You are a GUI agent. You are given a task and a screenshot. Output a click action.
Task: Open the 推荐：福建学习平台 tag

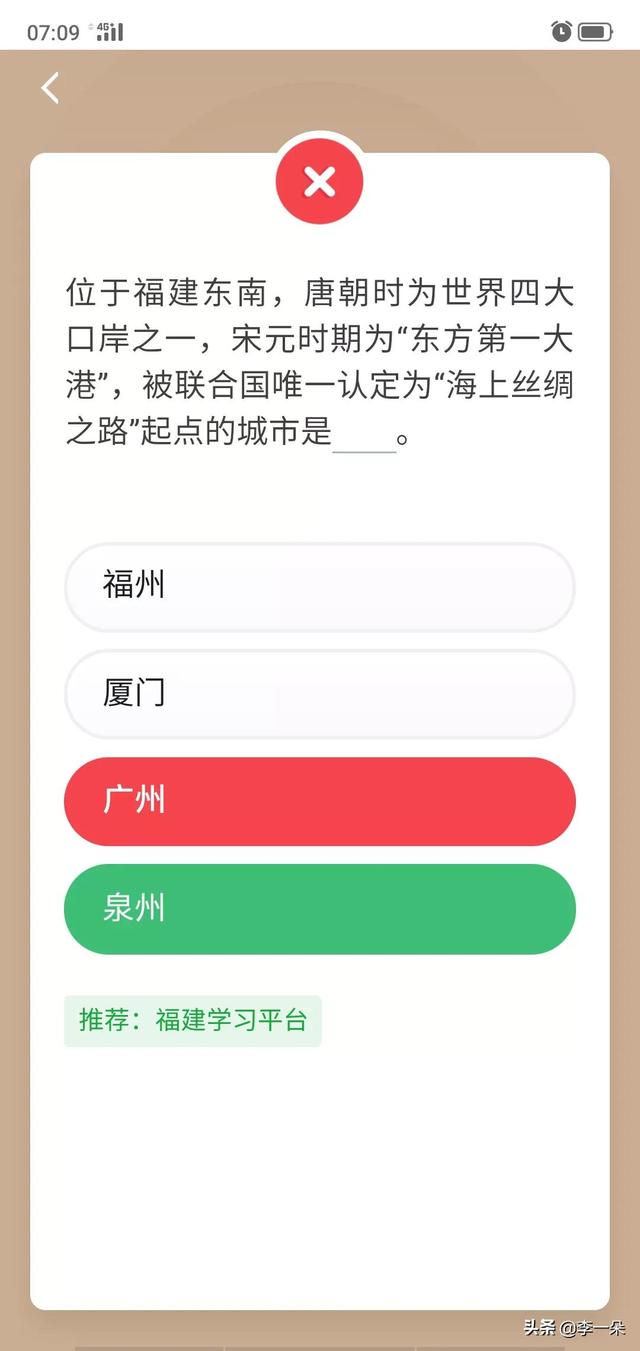click(x=193, y=1021)
